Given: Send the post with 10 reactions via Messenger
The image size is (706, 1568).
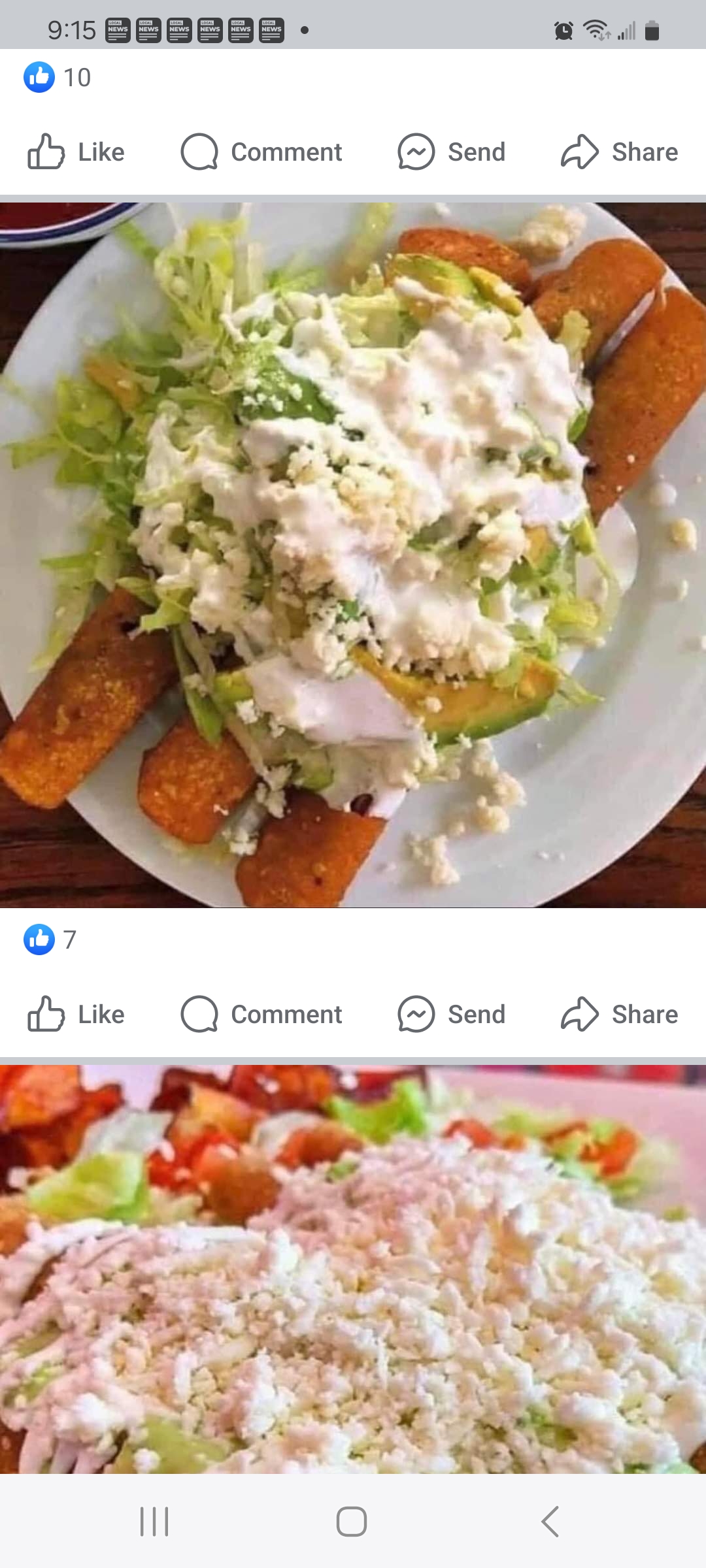Looking at the screenshot, I should 452,152.
